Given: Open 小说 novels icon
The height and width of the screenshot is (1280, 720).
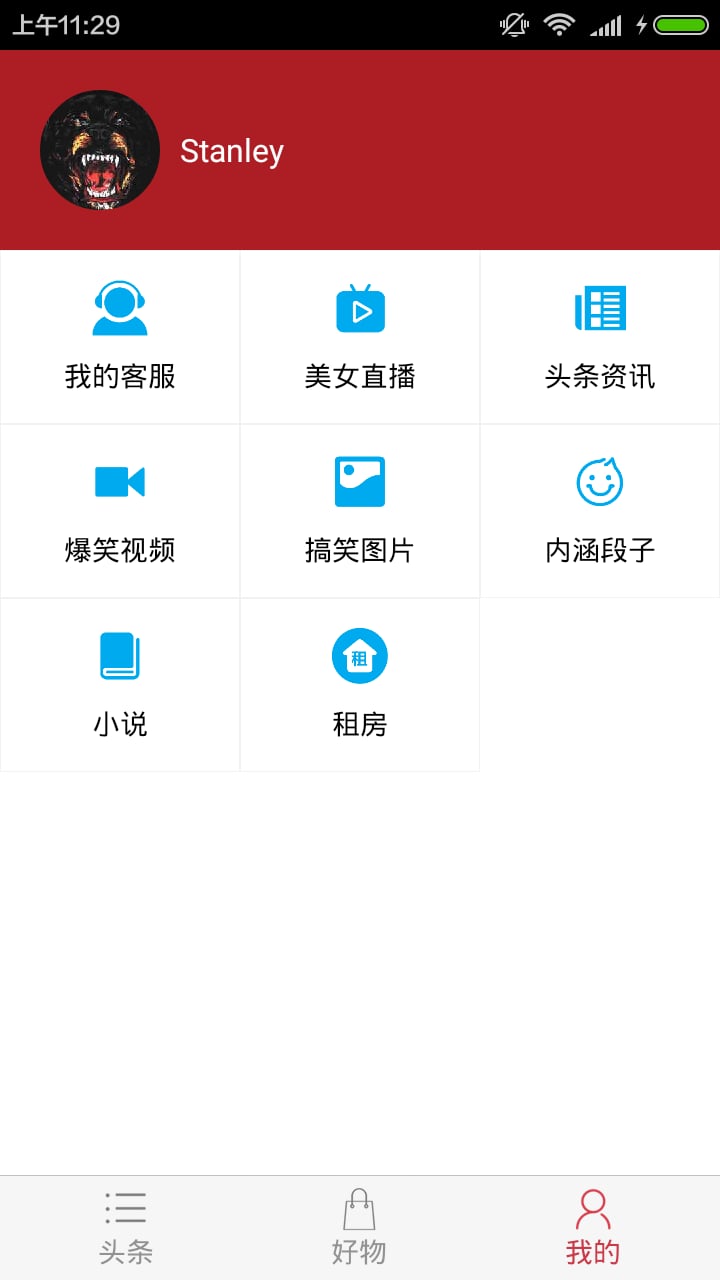Looking at the screenshot, I should click(x=120, y=655).
